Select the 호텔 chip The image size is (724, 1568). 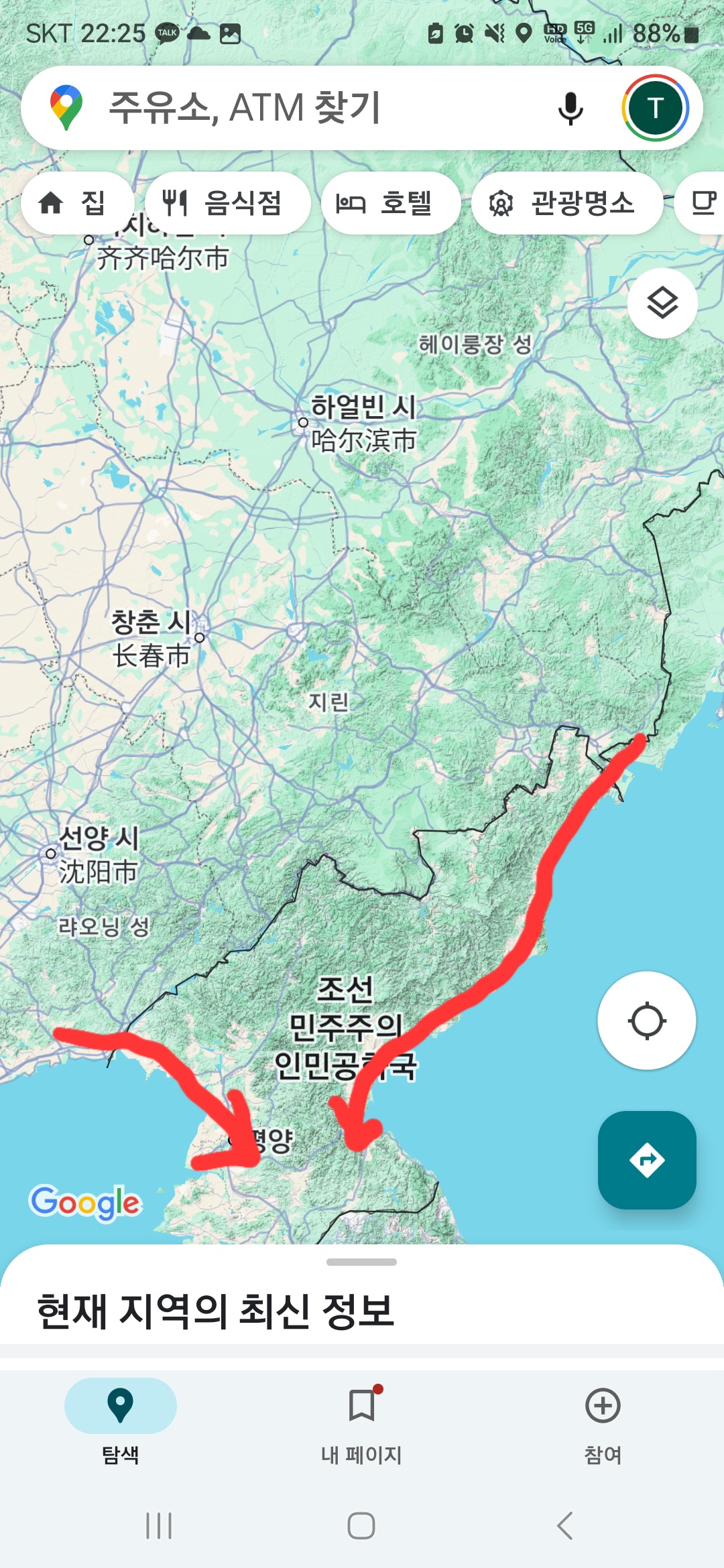coord(389,203)
